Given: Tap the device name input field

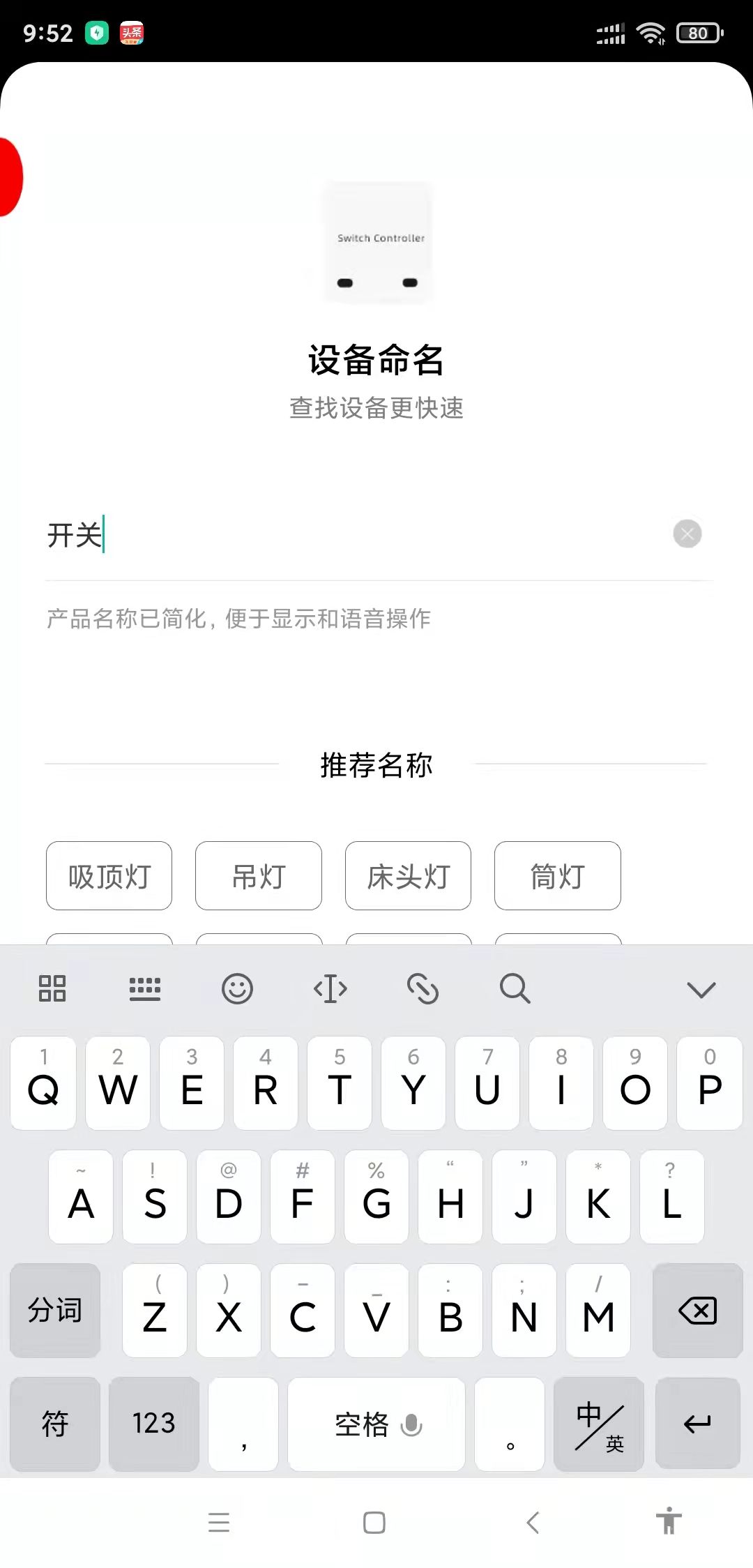Looking at the screenshot, I should tap(349, 535).
